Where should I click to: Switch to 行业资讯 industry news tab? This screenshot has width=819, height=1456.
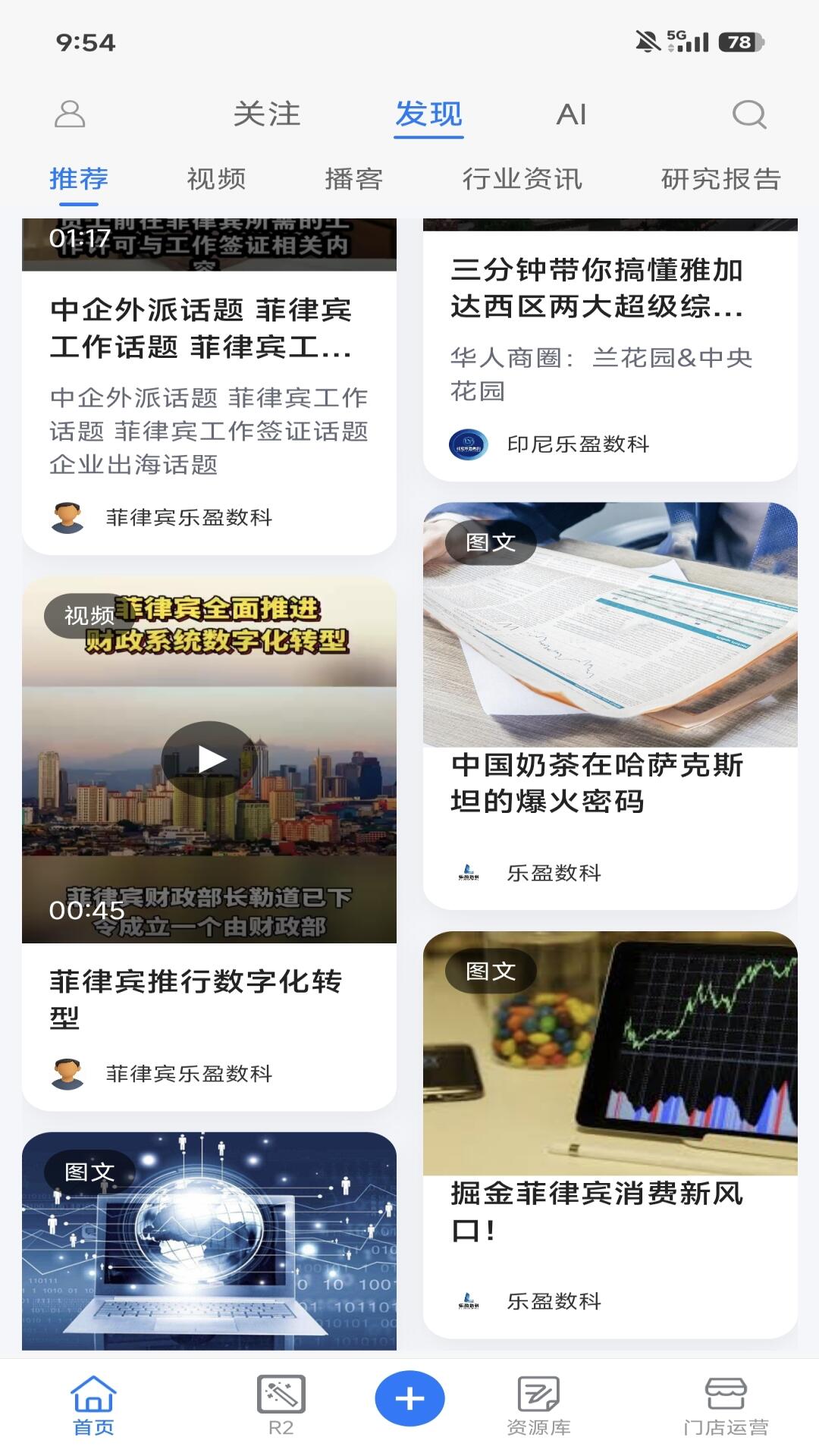click(522, 180)
